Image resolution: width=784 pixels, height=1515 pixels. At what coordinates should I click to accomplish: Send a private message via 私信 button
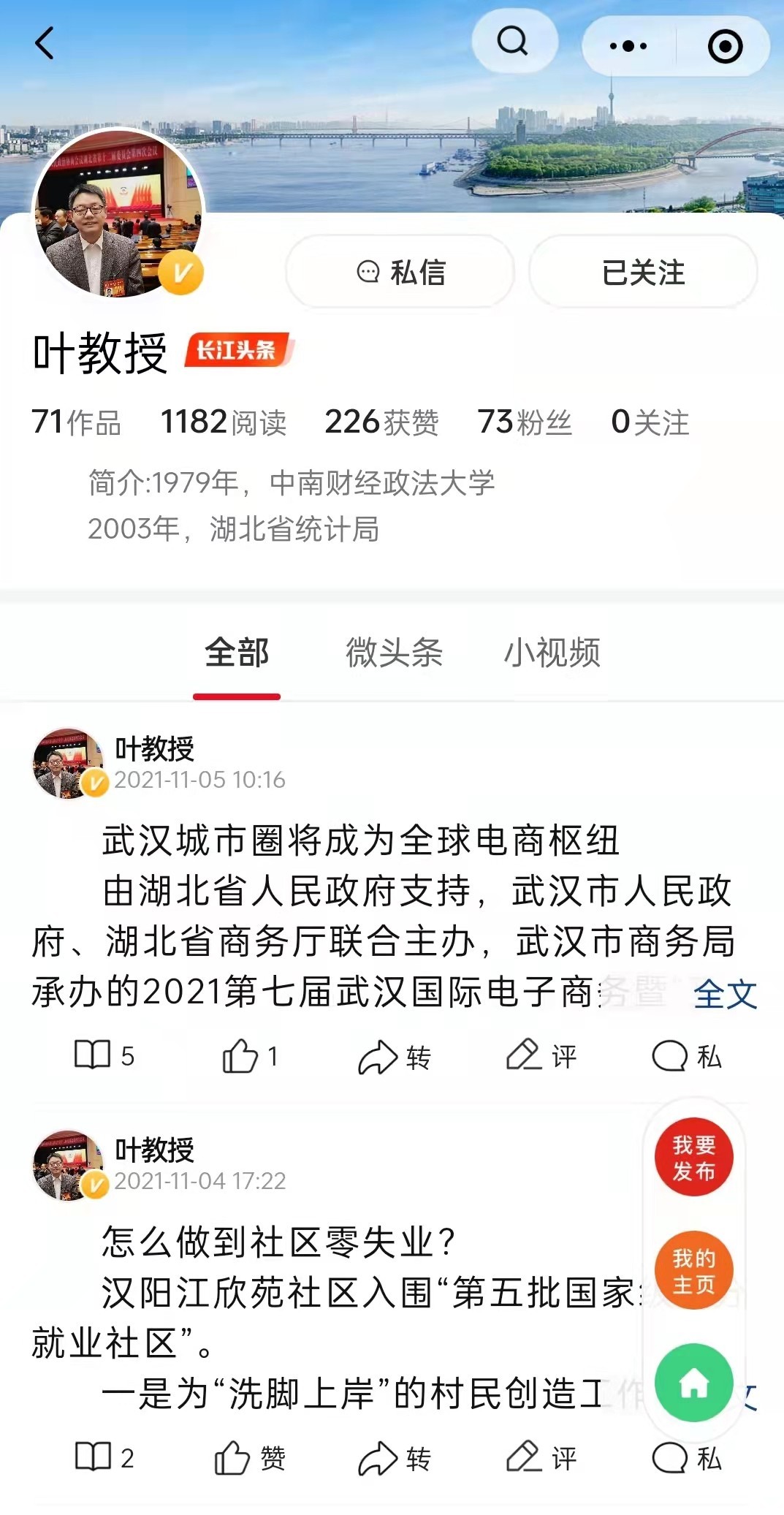coord(400,273)
